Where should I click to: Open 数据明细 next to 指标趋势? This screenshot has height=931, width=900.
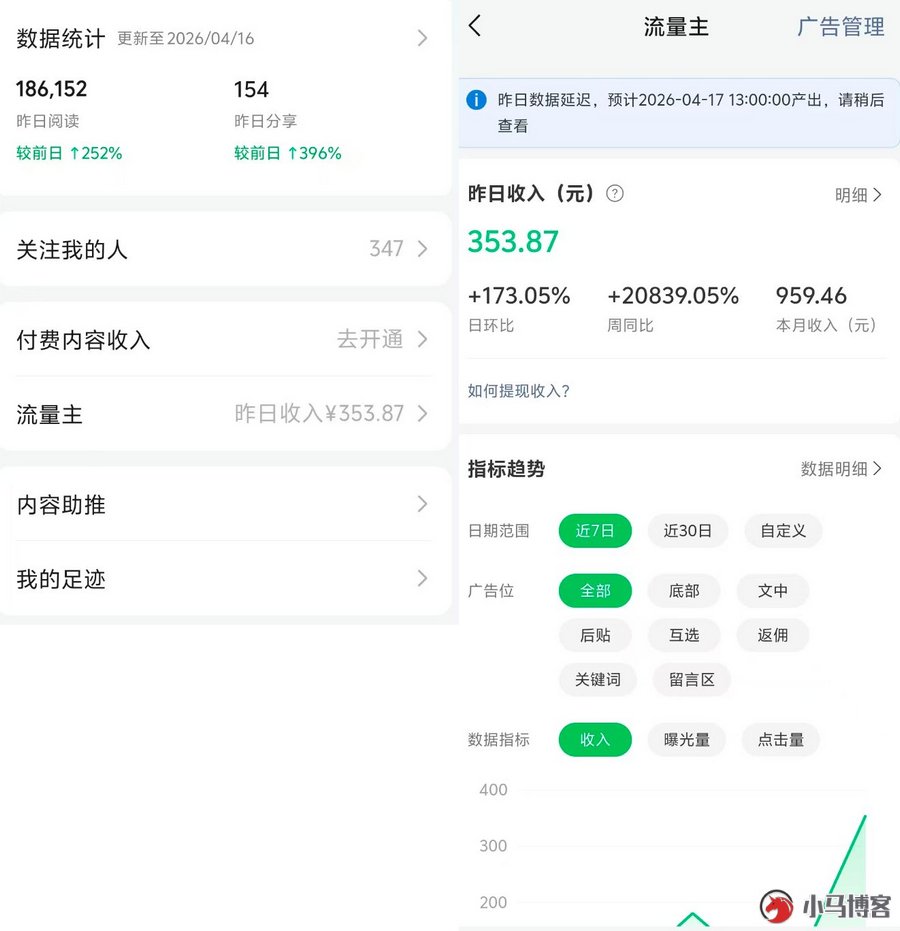pyautogui.click(x=841, y=469)
